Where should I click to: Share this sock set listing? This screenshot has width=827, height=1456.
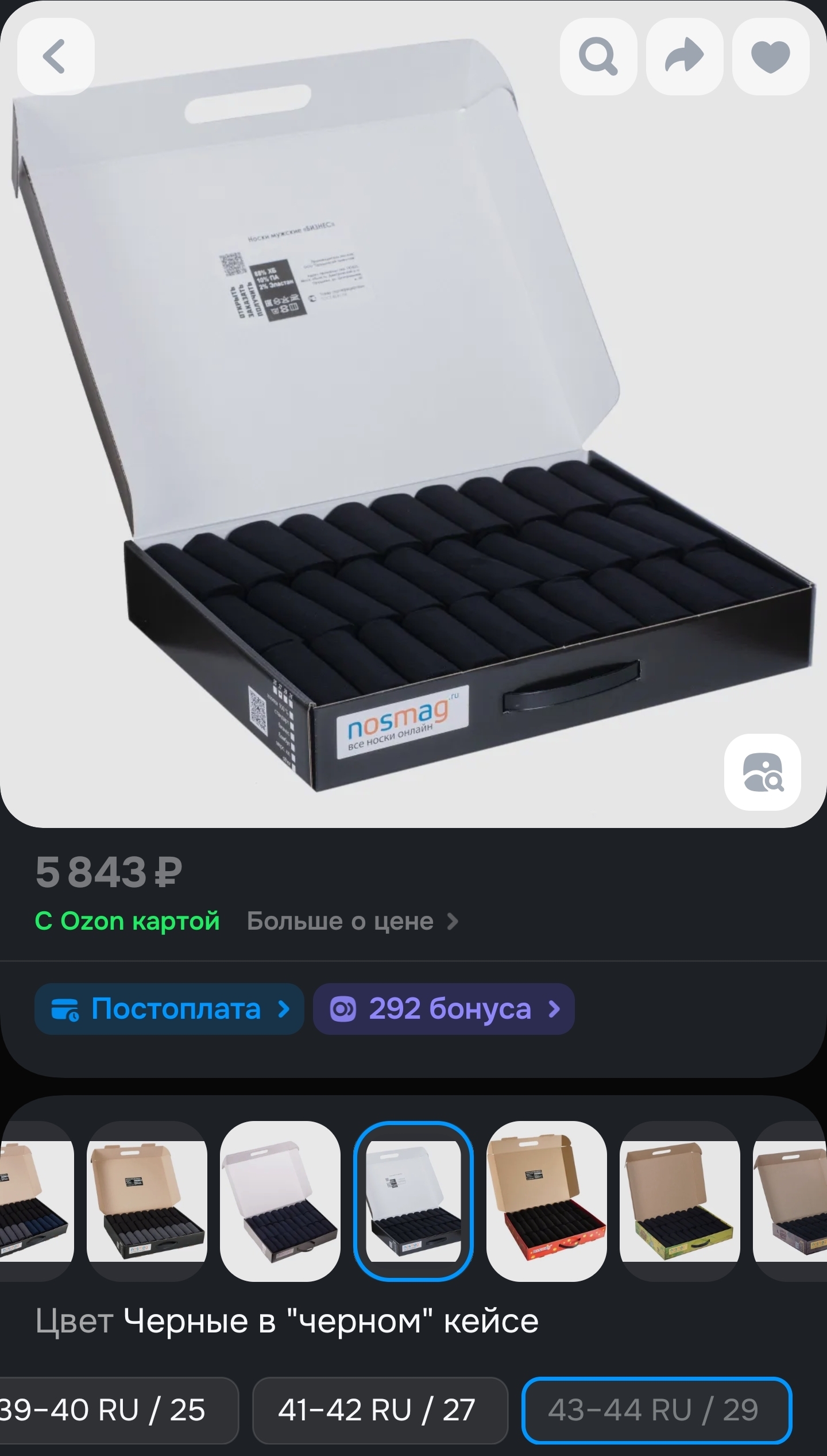[x=684, y=56]
